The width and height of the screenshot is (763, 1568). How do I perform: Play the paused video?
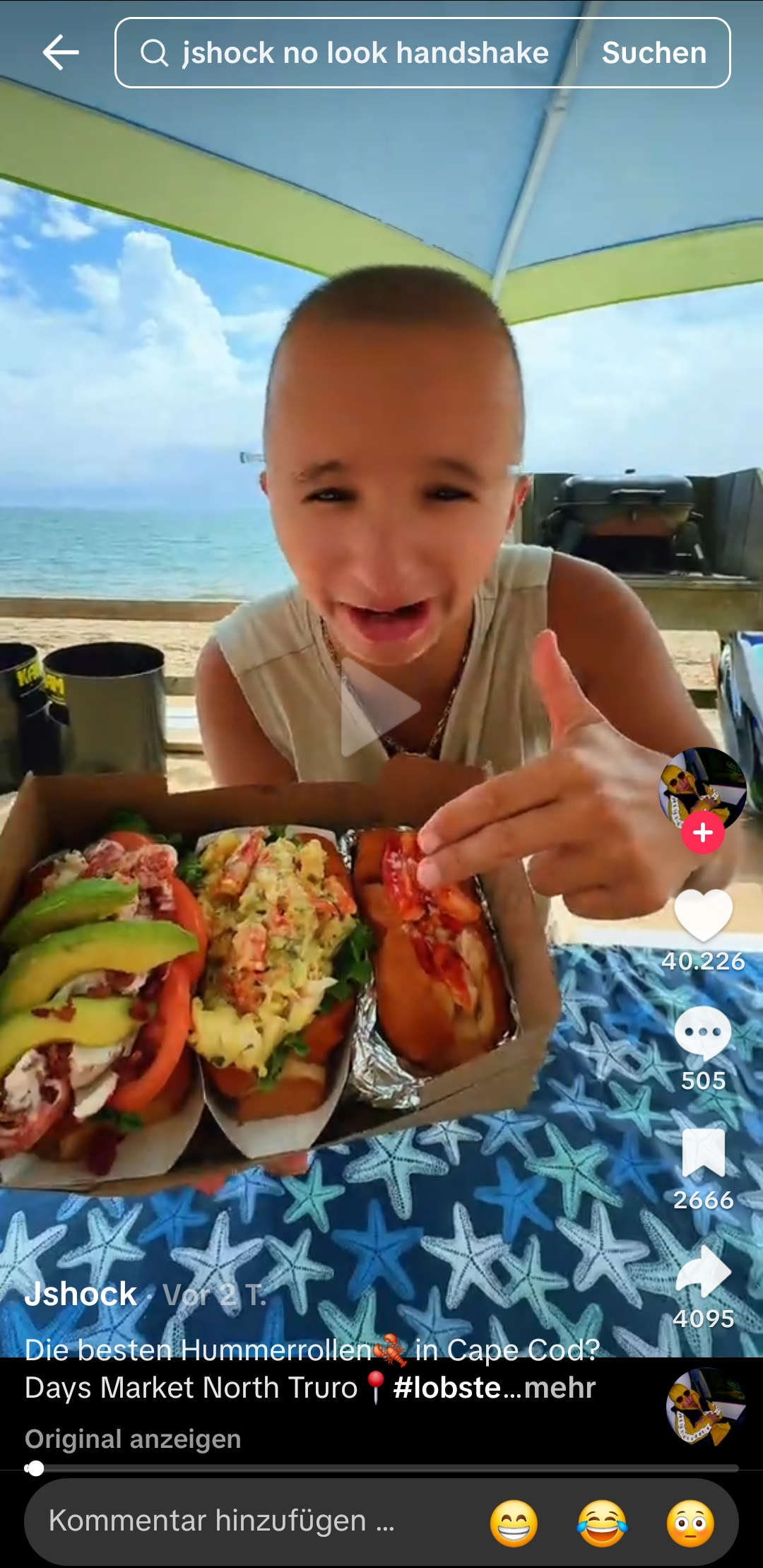[381, 707]
